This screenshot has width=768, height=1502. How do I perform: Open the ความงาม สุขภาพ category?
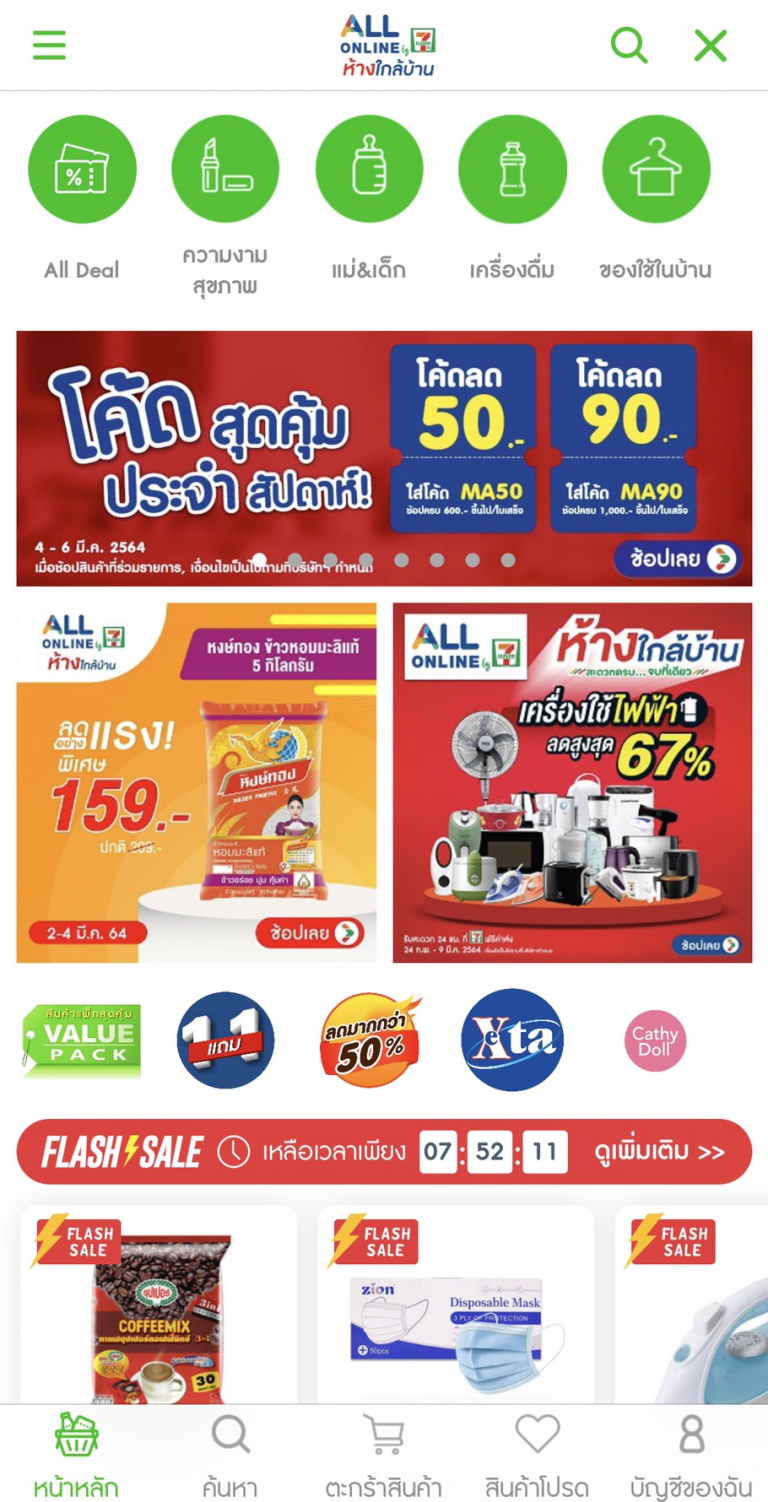coord(225,207)
